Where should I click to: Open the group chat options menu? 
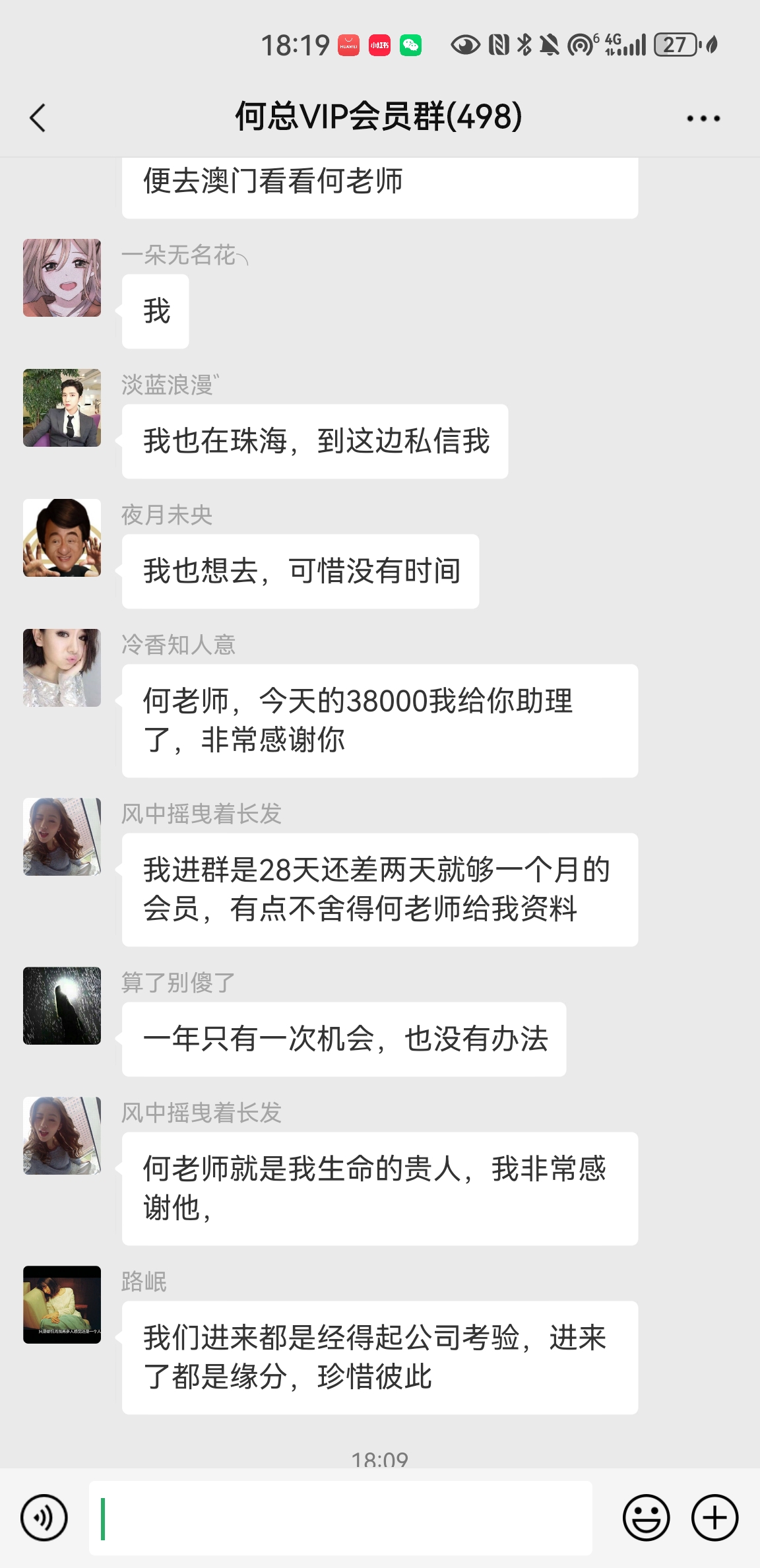[x=703, y=119]
